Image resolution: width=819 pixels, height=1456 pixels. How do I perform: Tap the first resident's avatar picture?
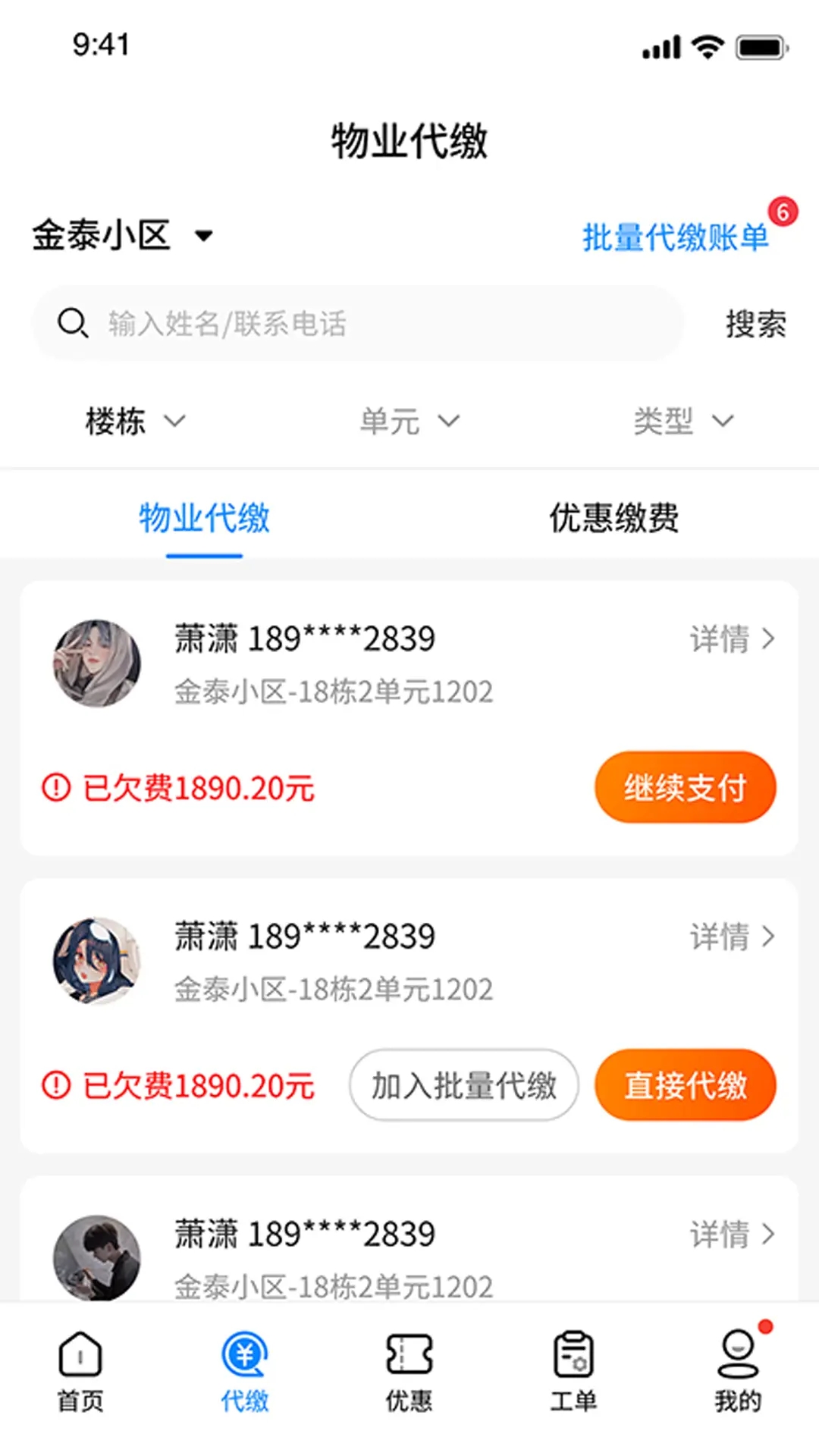point(96,662)
